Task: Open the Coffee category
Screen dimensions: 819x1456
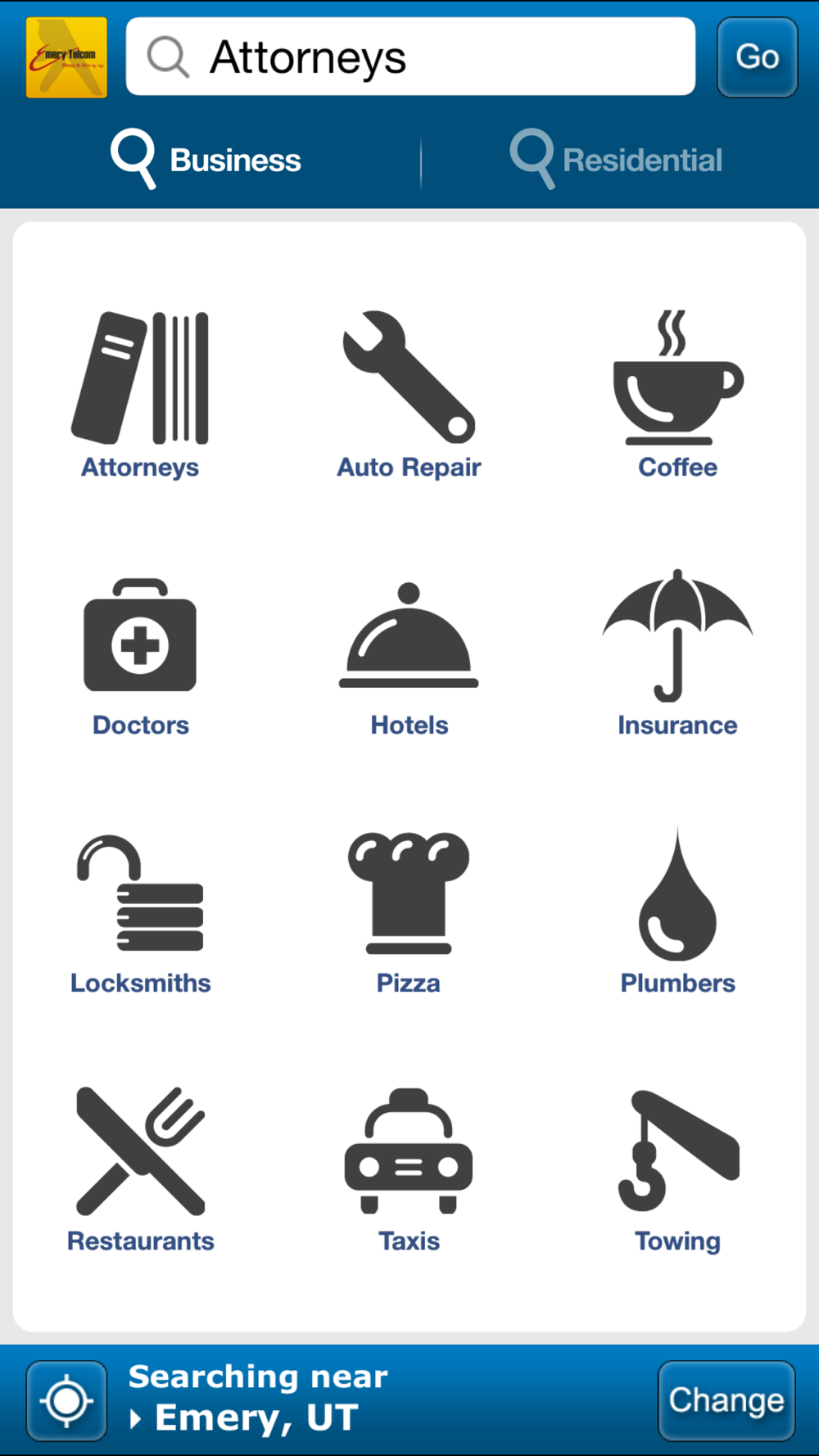Action: pos(677,395)
